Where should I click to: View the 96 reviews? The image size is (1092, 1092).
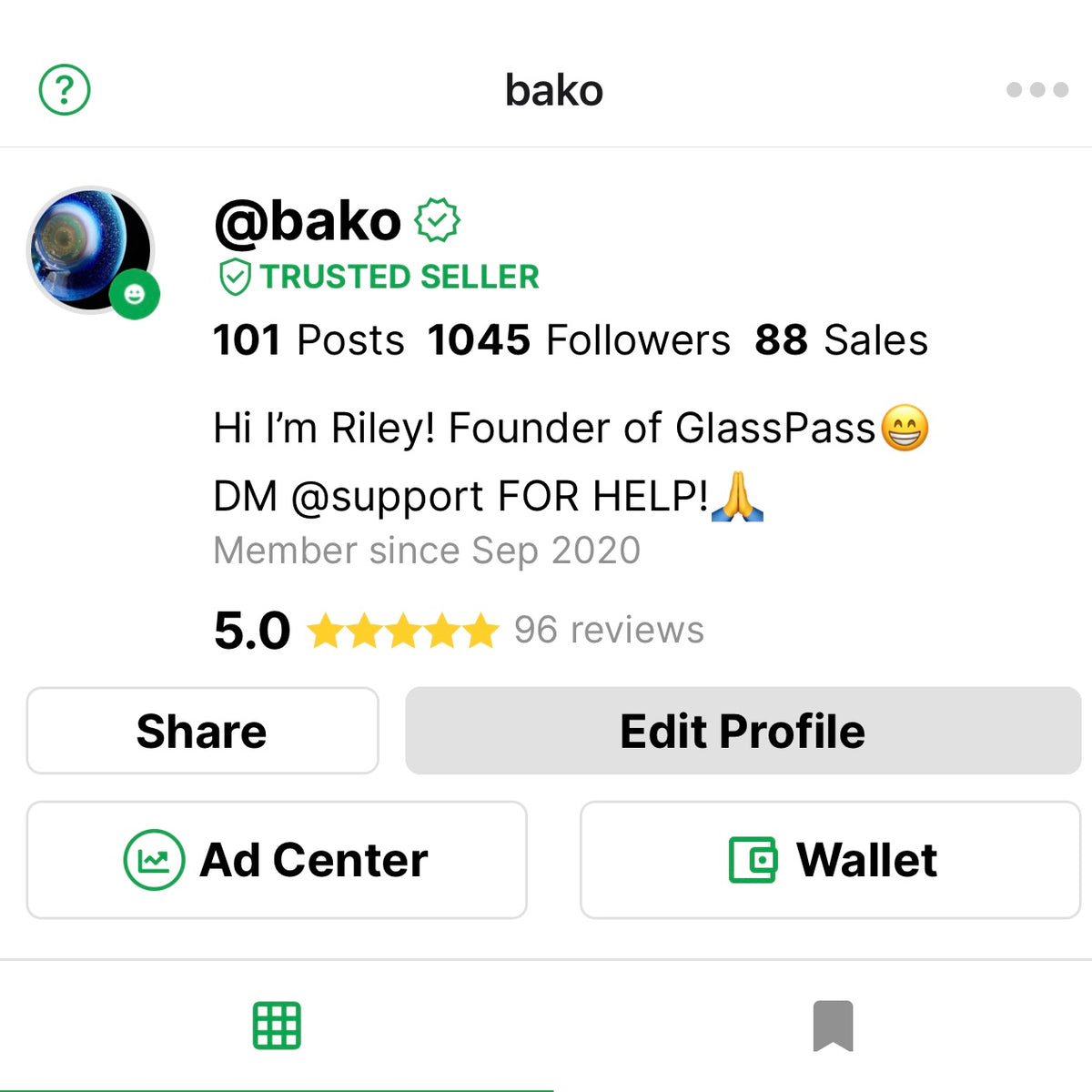[609, 630]
